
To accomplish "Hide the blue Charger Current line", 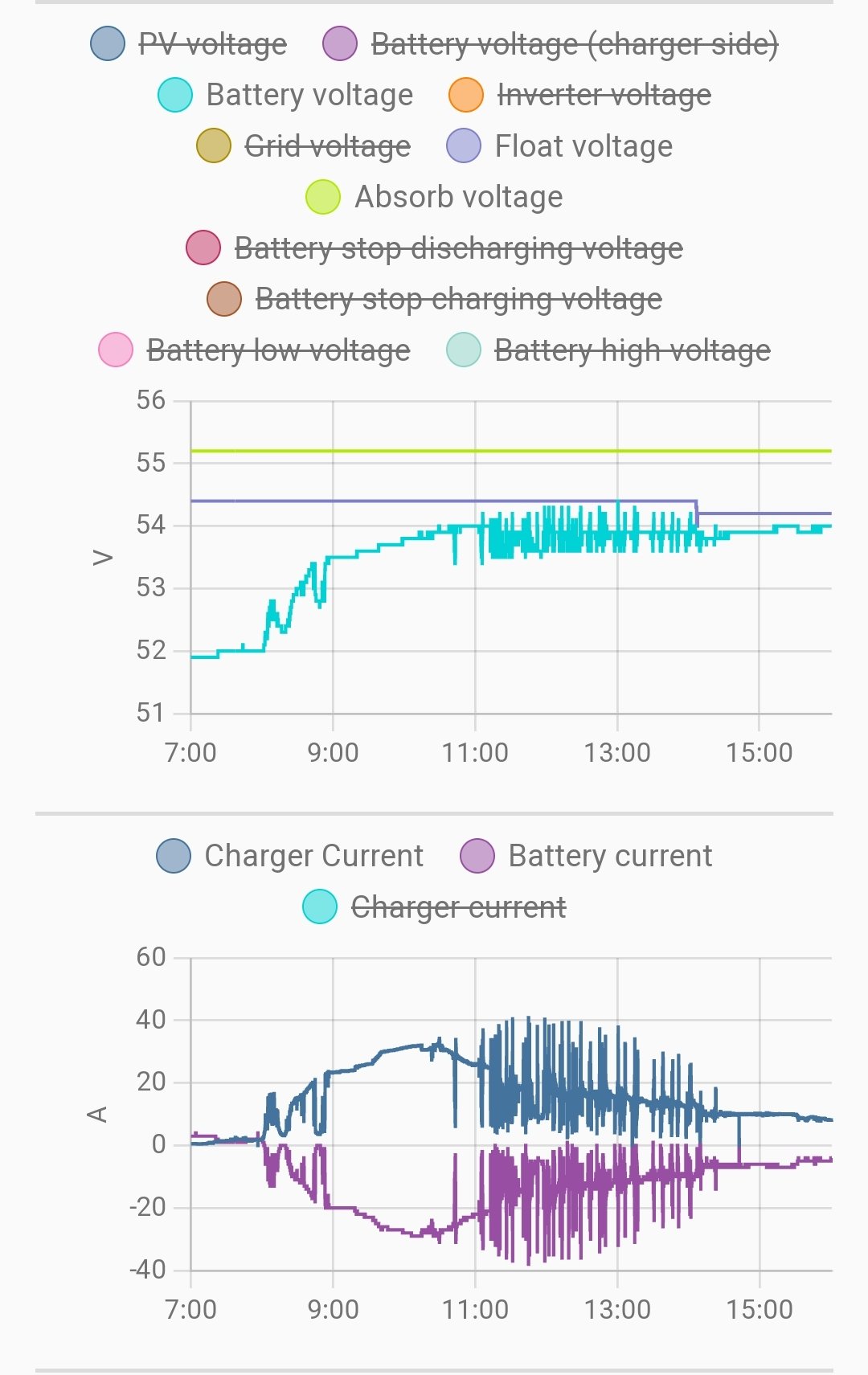I will coord(313,856).
